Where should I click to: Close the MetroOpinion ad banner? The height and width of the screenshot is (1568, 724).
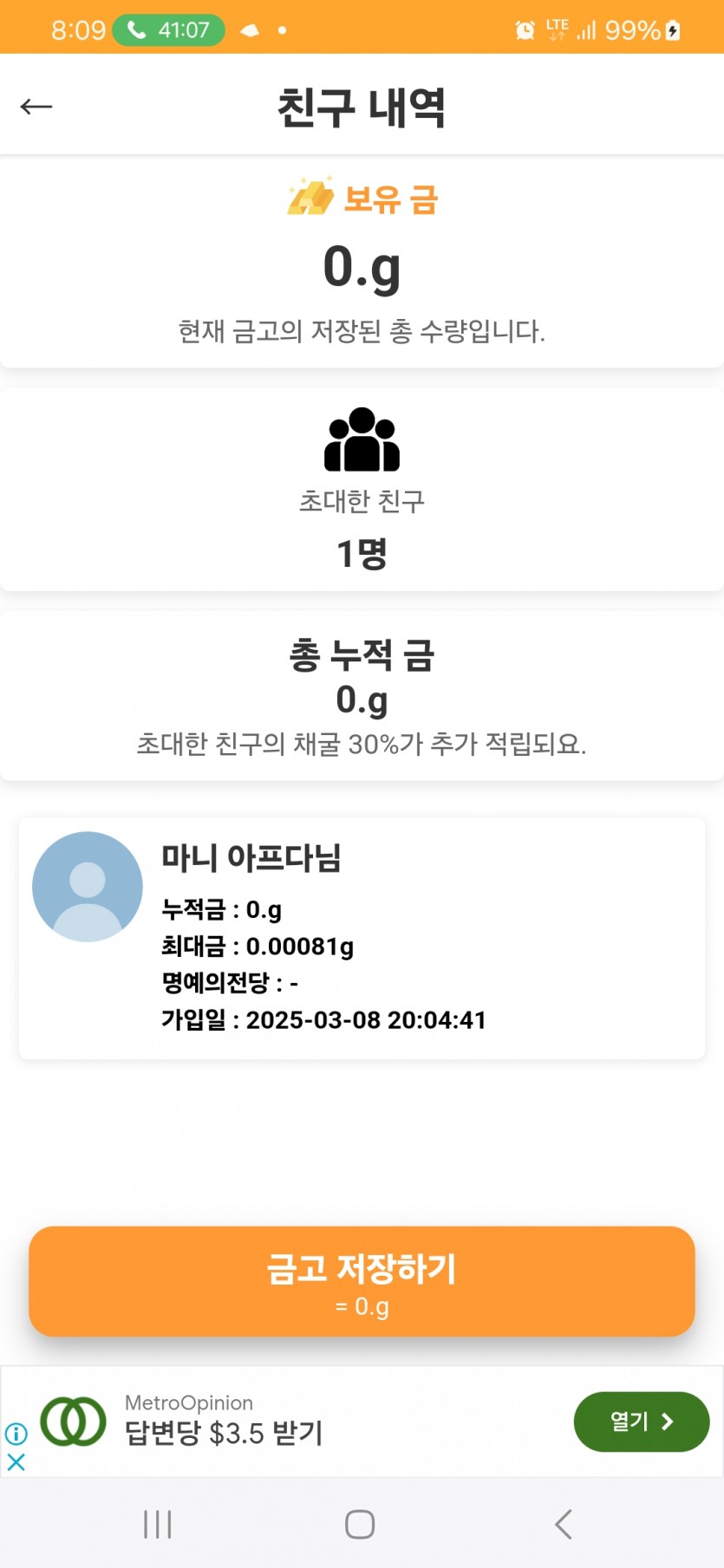click(x=16, y=1462)
